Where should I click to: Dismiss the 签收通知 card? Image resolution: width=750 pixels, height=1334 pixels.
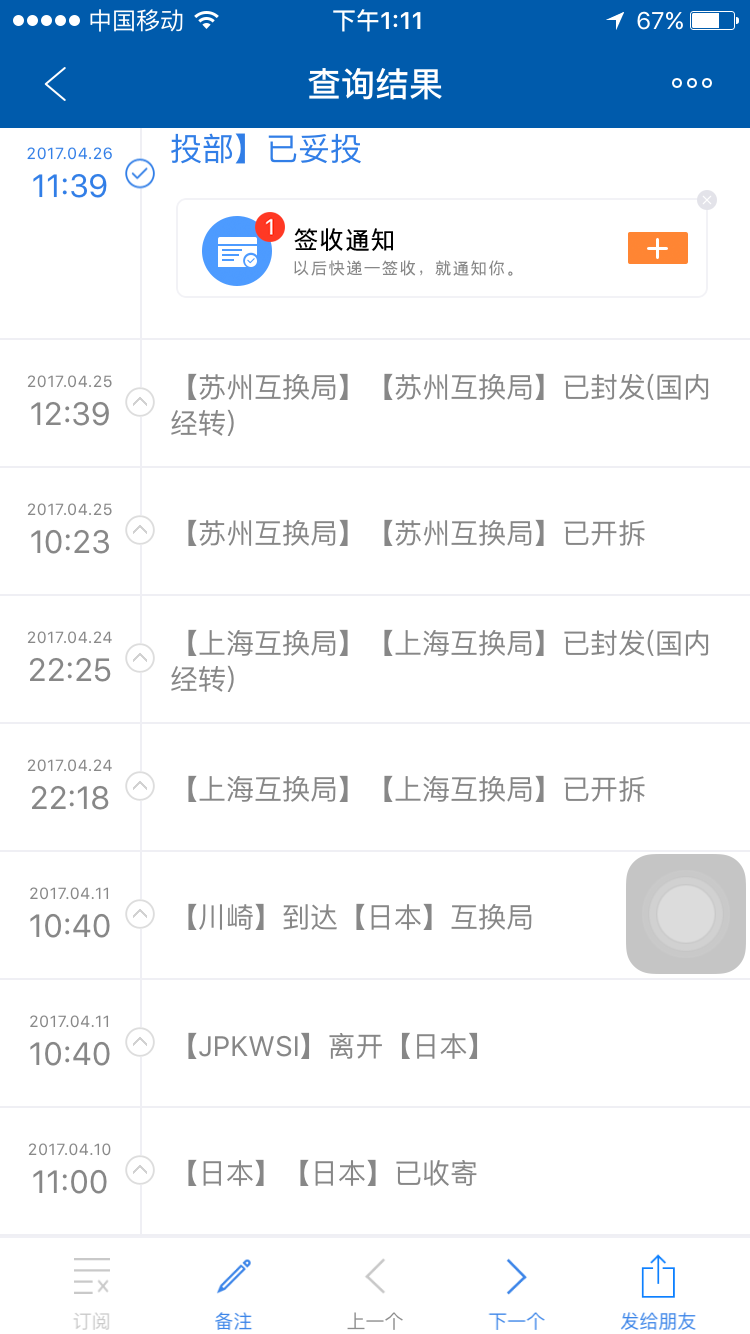[x=707, y=200]
